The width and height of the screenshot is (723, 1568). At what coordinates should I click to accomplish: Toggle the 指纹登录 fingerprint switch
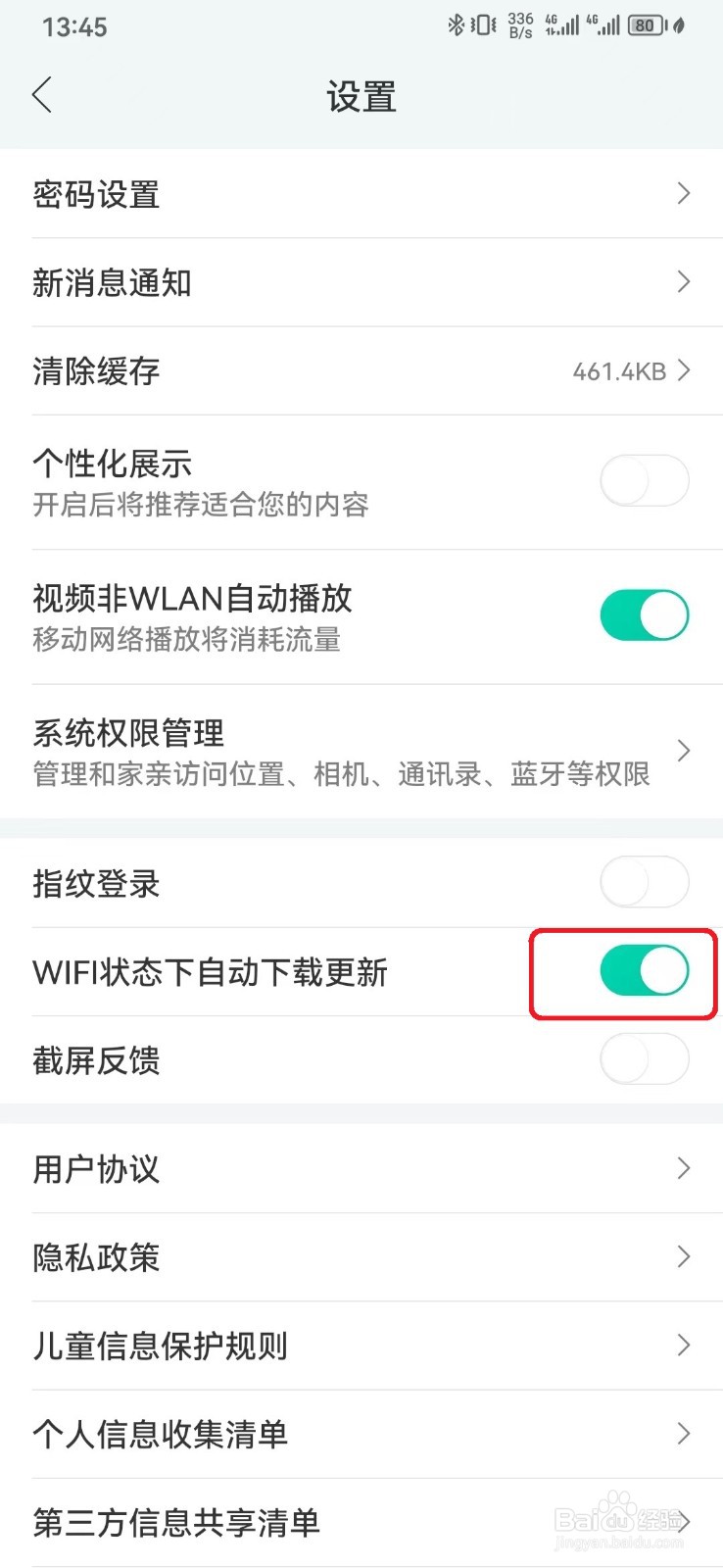644,881
